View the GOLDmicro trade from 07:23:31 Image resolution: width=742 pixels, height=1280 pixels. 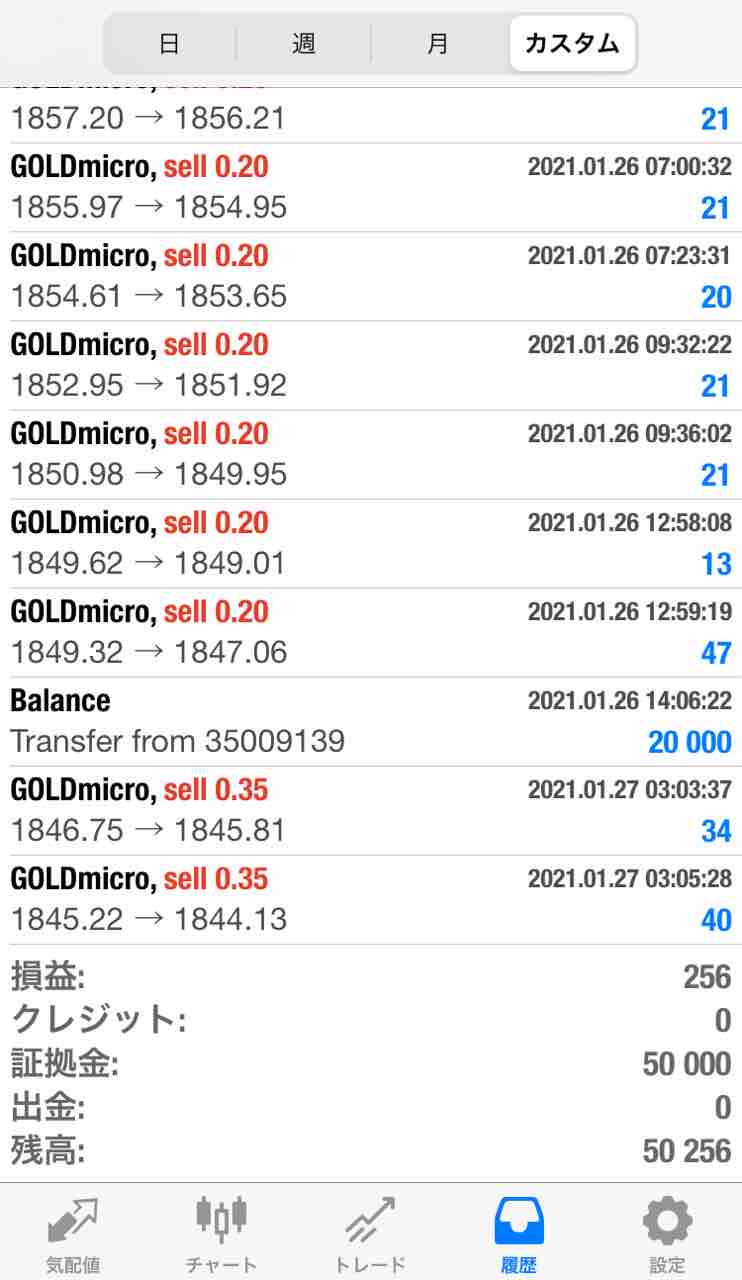370,277
